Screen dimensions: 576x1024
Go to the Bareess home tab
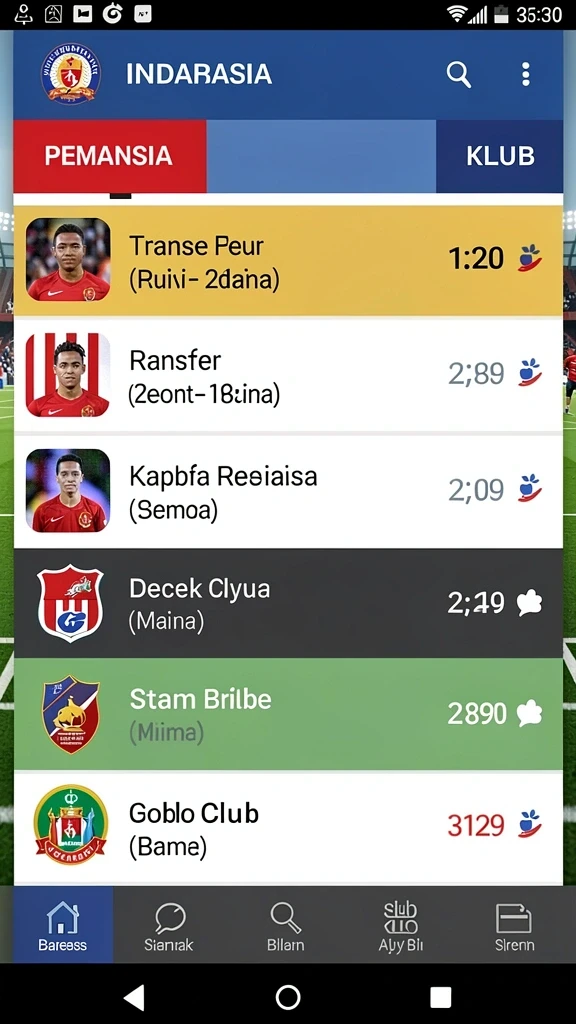[x=63, y=925]
